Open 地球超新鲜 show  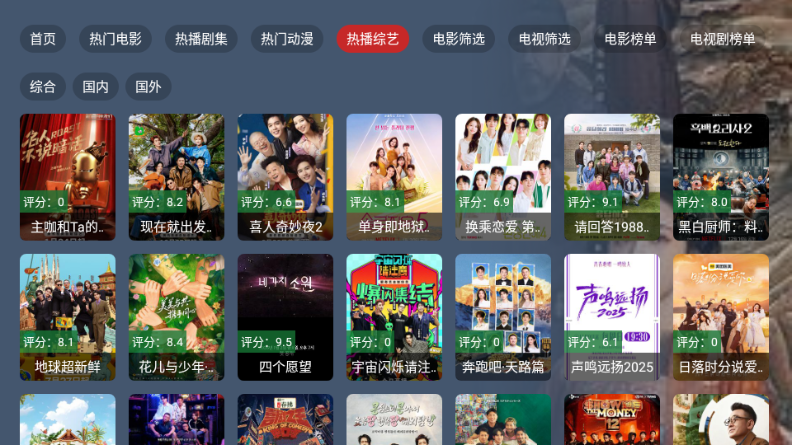(x=67, y=316)
